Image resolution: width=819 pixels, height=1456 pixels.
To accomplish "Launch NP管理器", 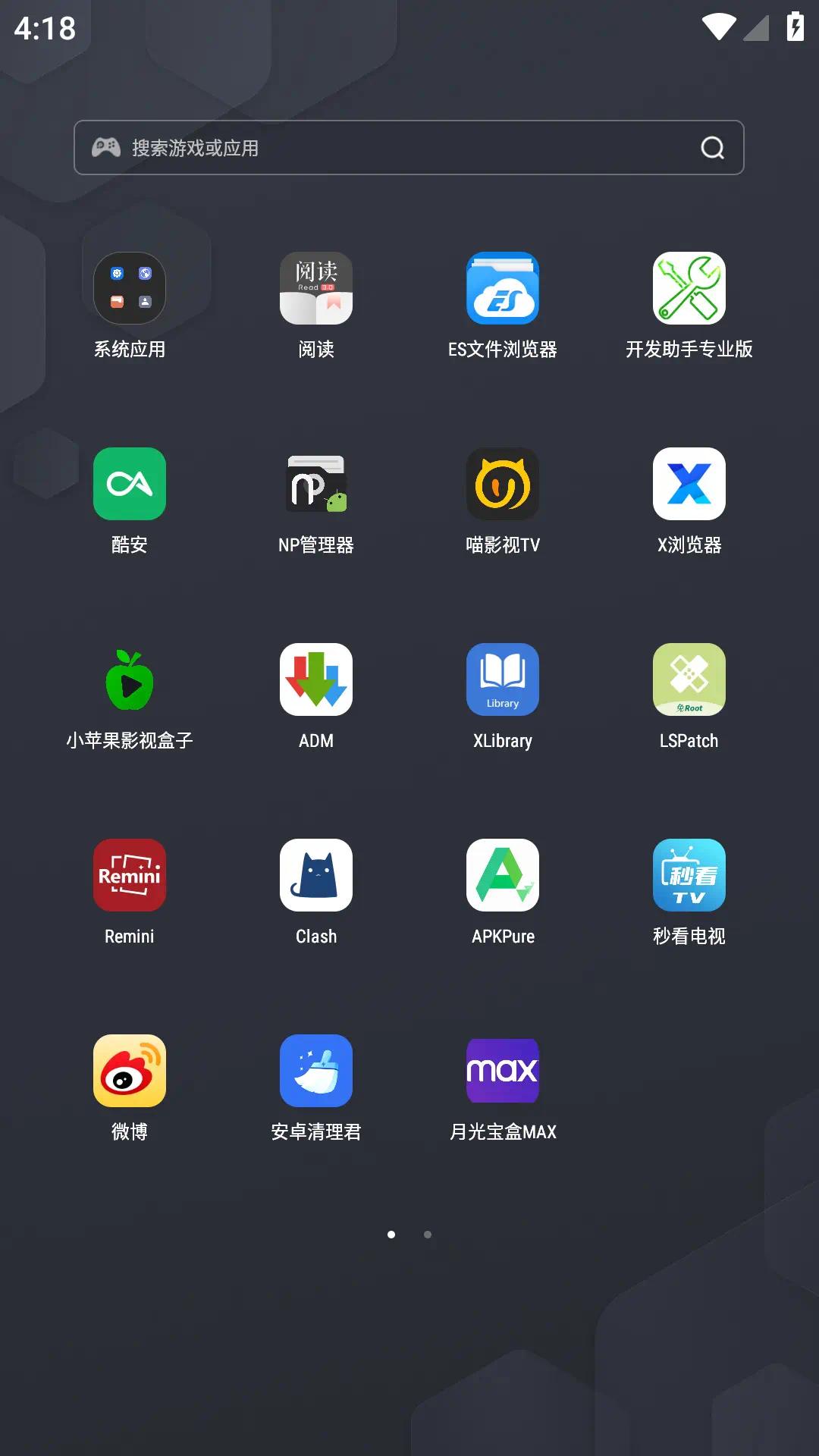I will (x=316, y=484).
